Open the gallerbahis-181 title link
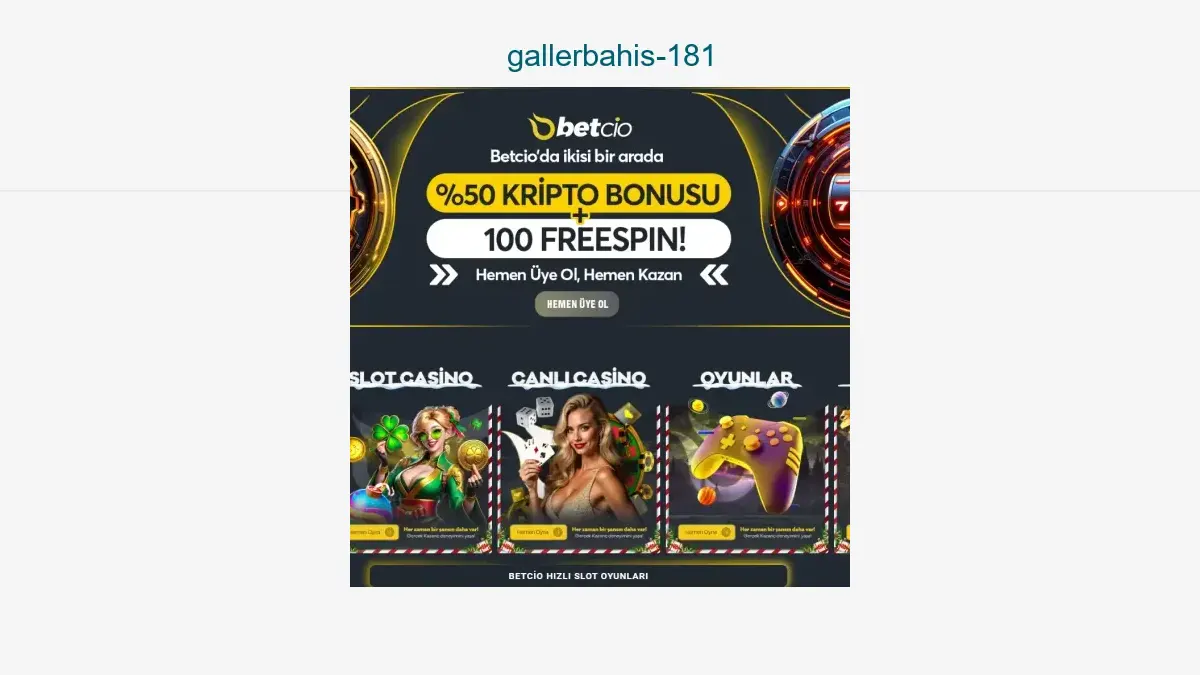The width and height of the screenshot is (1200, 675). [x=610, y=56]
